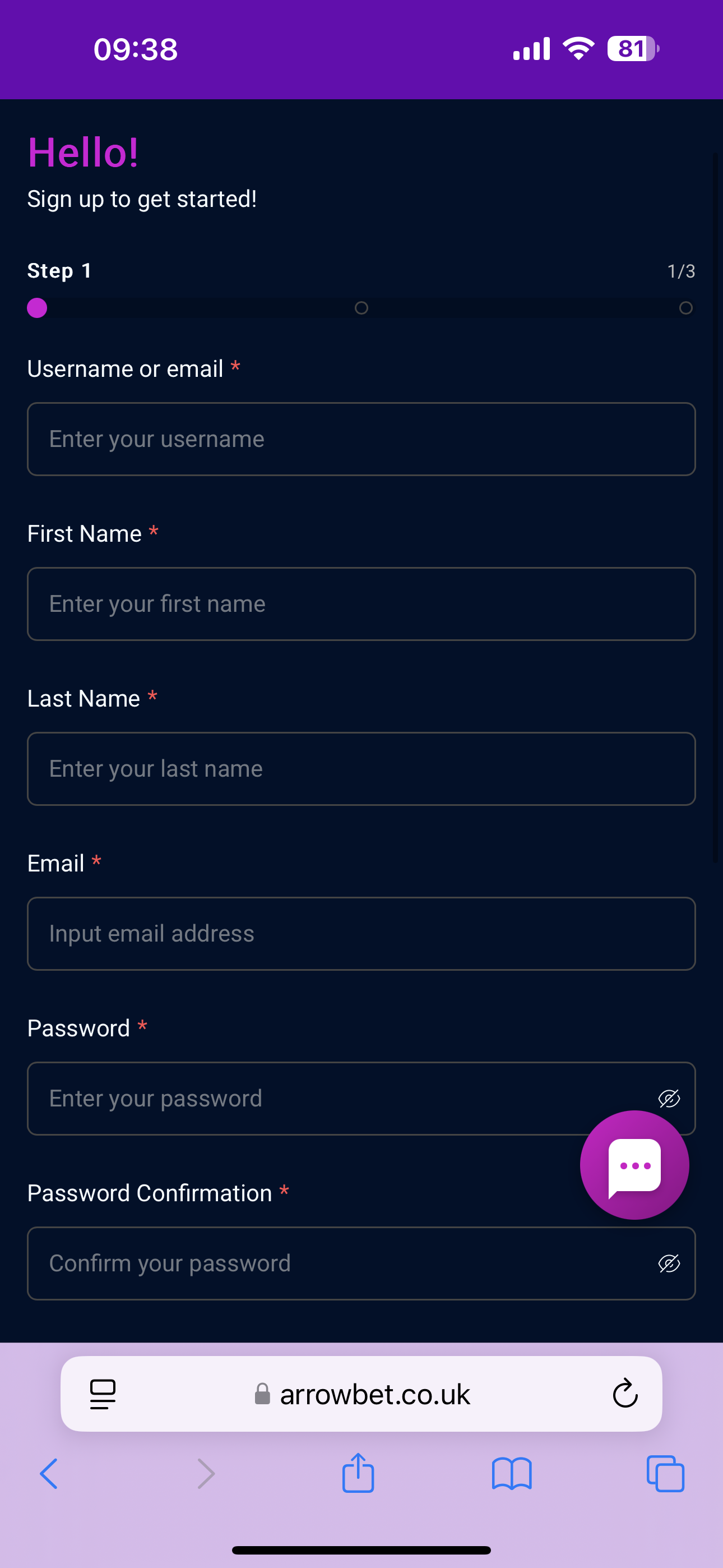
Task: Reveal the Password field text
Action: point(669,1097)
